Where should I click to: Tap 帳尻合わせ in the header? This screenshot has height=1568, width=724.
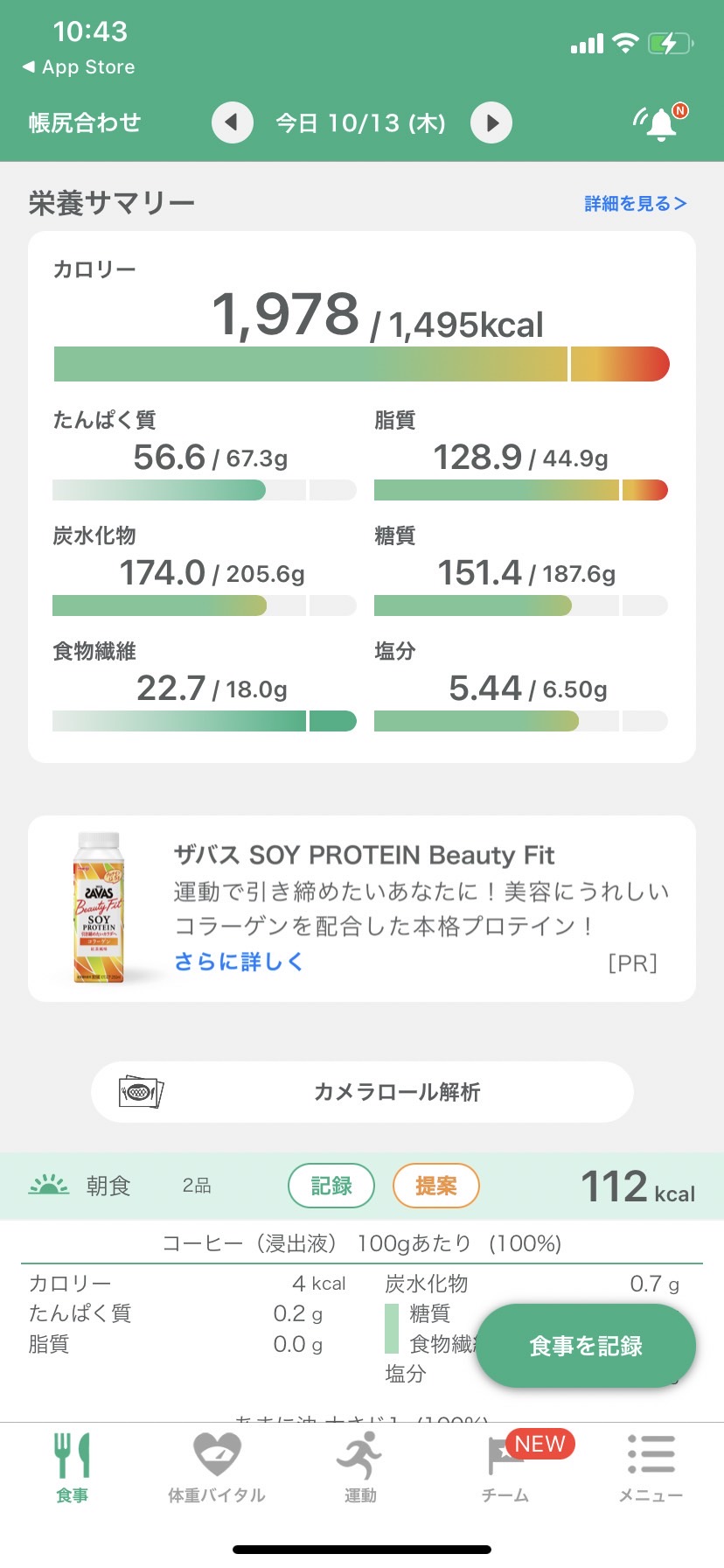point(85,122)
